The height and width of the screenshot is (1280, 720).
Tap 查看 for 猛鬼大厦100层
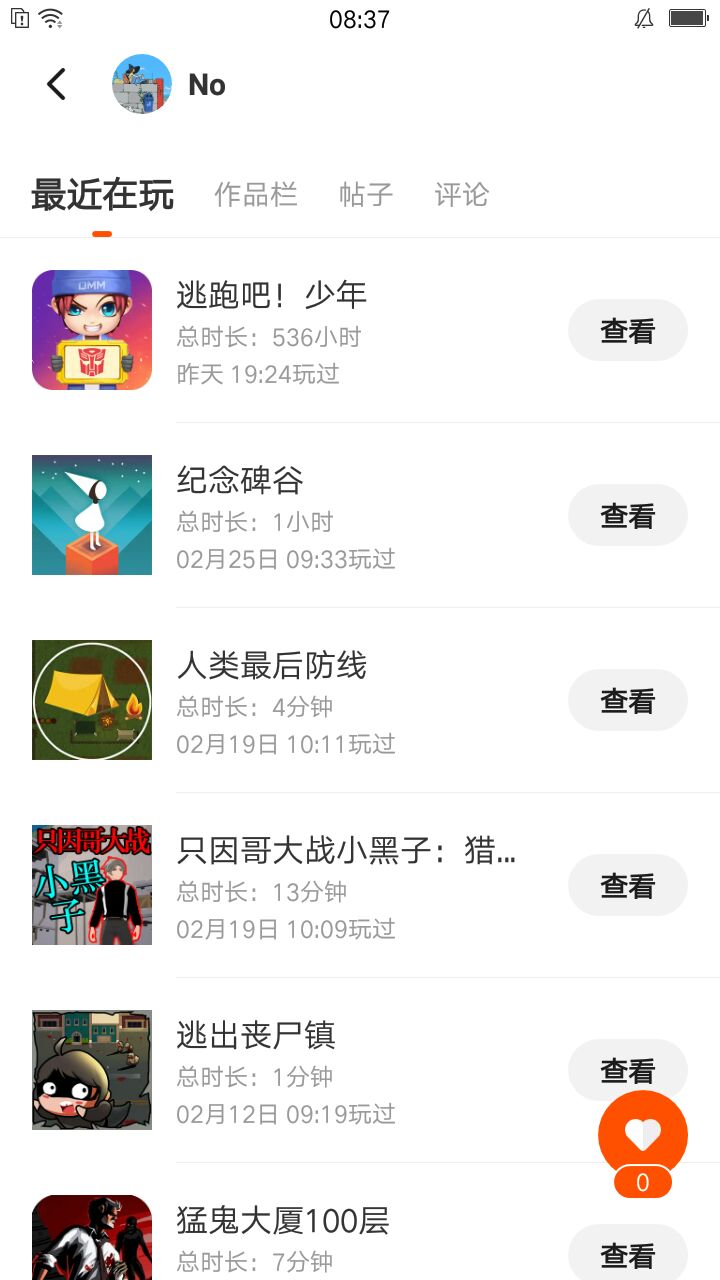point(627,1254)
